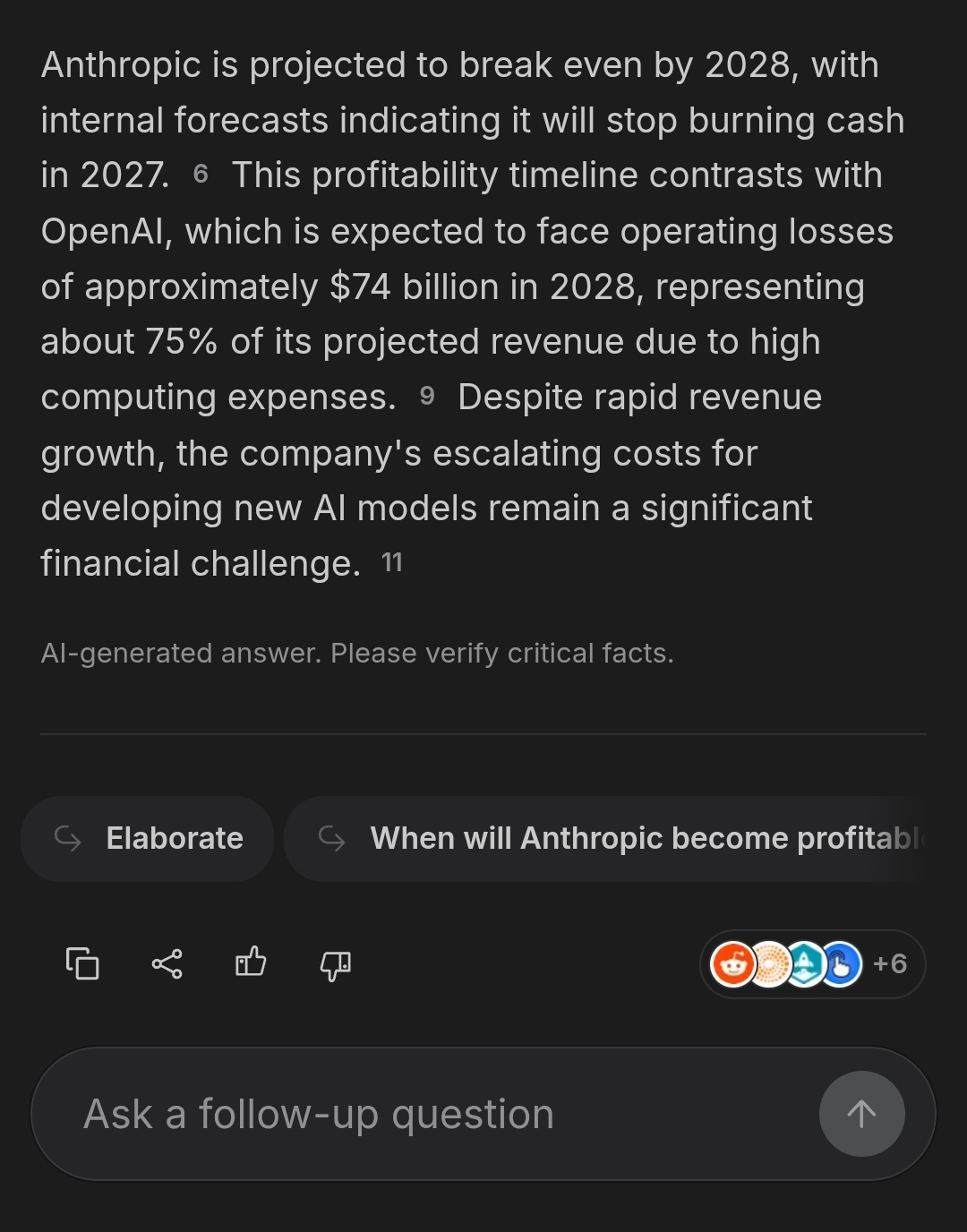Give the answer a thumbs up

click(x=251, y=963)
